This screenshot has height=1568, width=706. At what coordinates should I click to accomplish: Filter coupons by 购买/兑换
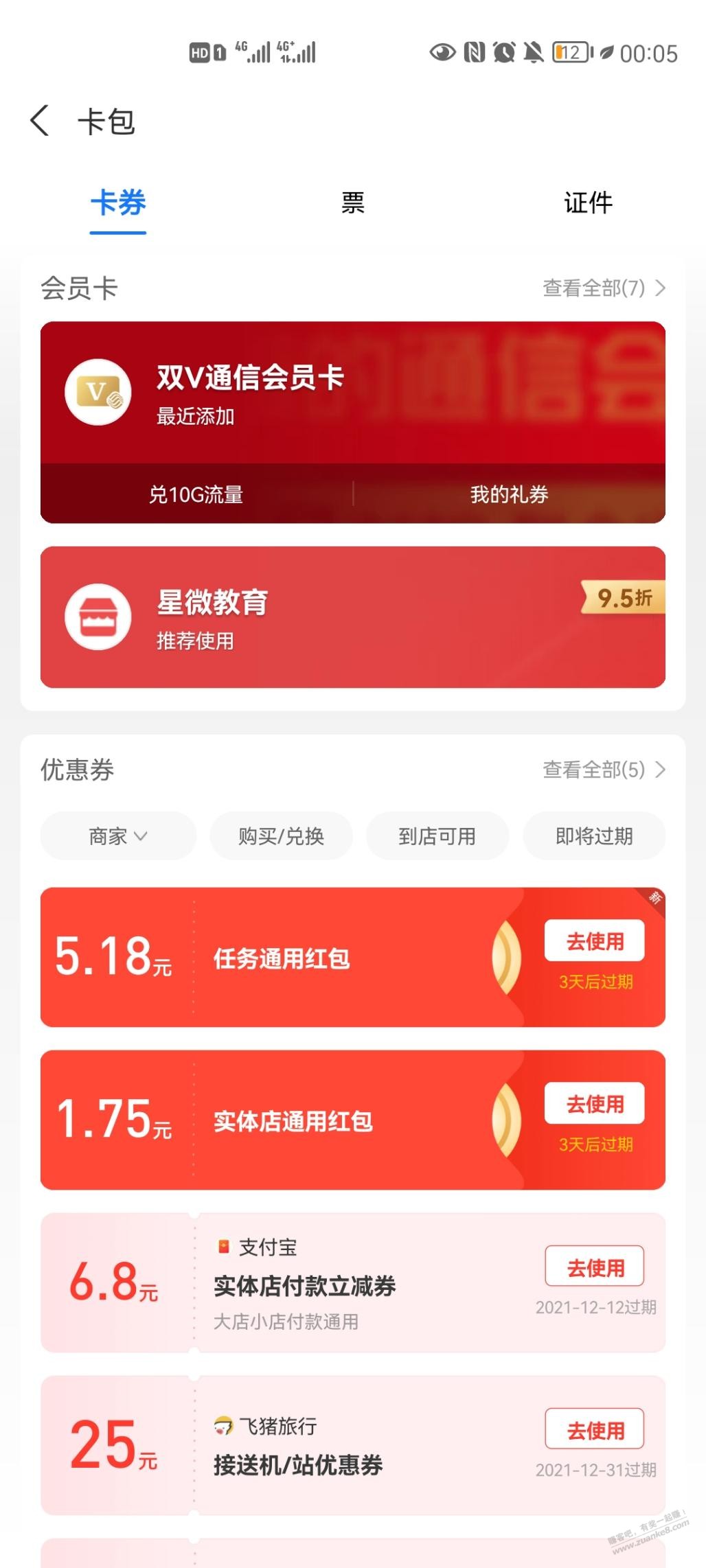(x=281, y=836)
